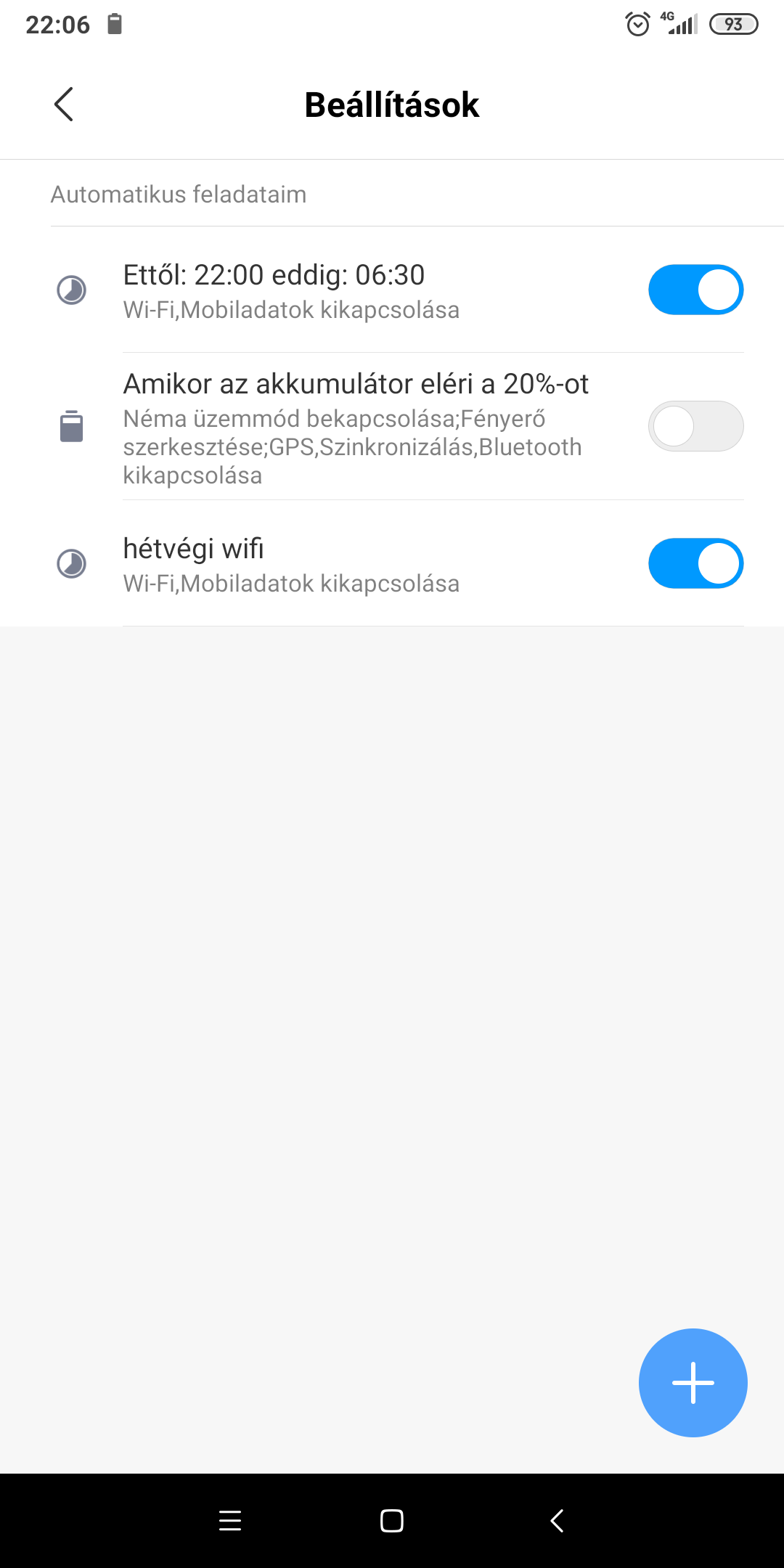
Task: Go to the system home screen
Action: point(392,1520)
